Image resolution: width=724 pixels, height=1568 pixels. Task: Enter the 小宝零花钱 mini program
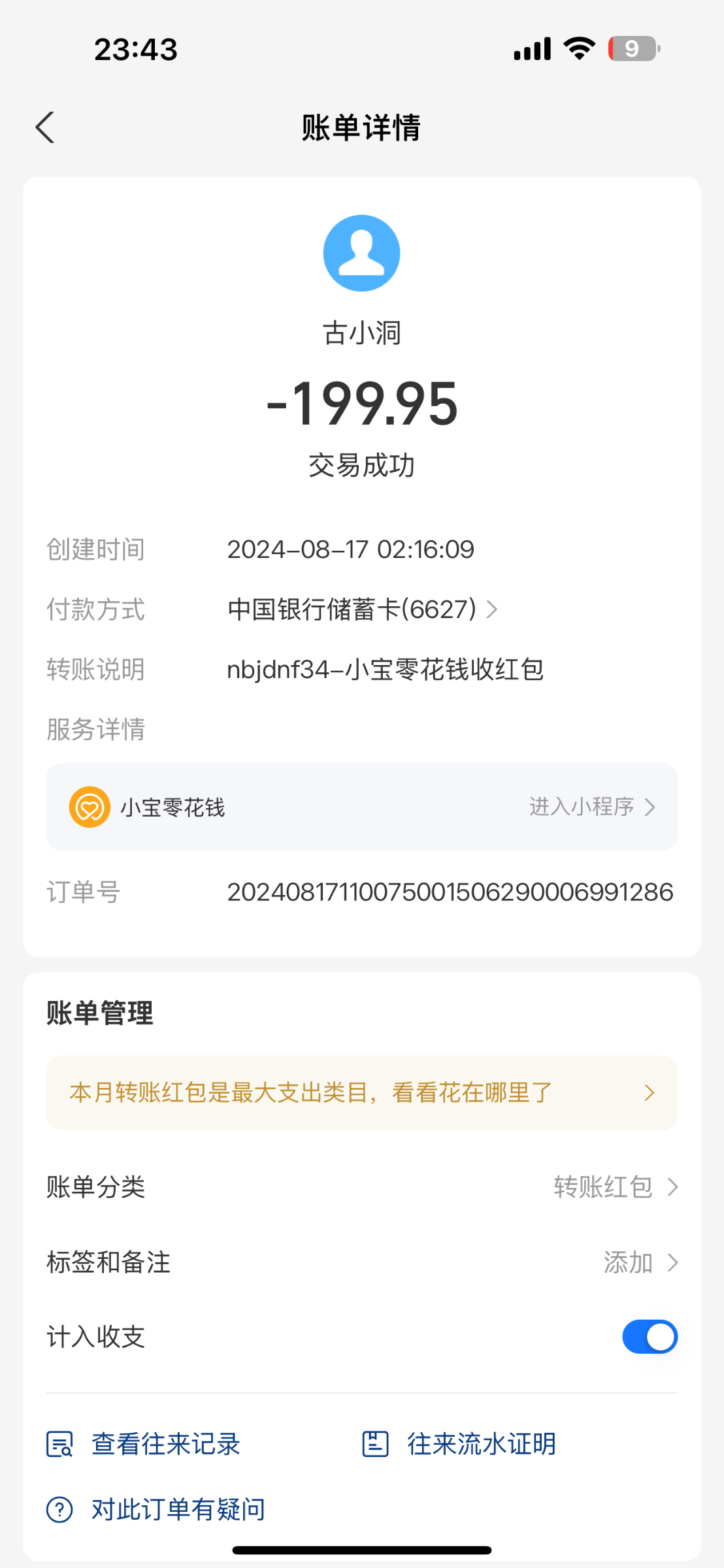362,807
